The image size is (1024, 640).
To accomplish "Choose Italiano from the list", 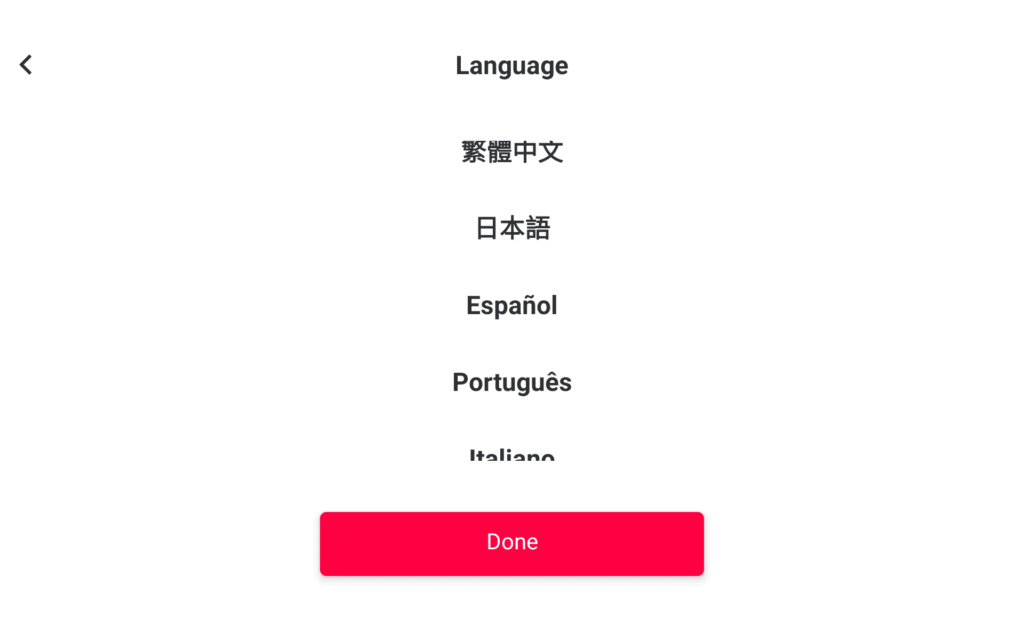I will click(x=512, y=454).
